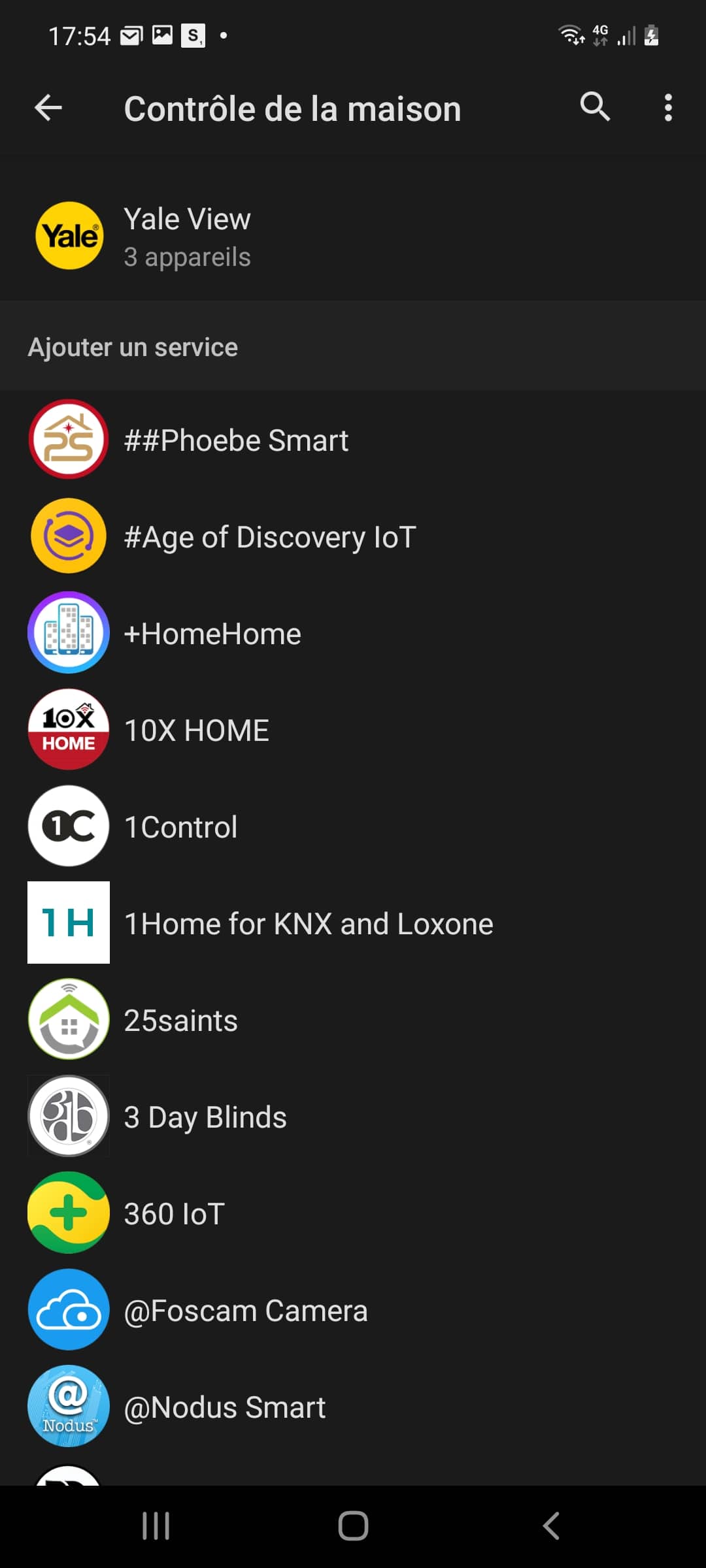This screenshot has width=706, height=1568.
Task: Choose 1Home for KNX and Loxone
Action: tap(353, 923)
